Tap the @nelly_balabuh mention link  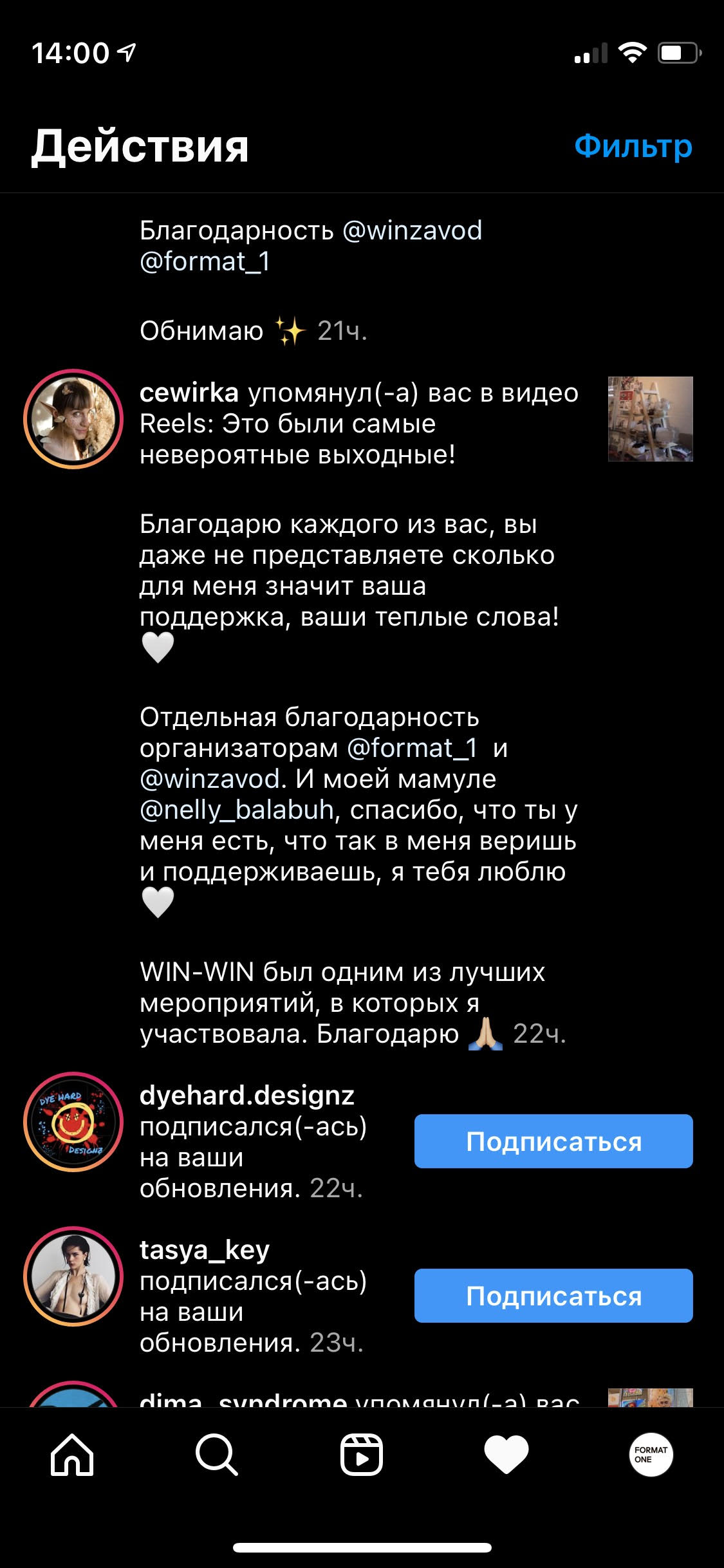point(237,810)
